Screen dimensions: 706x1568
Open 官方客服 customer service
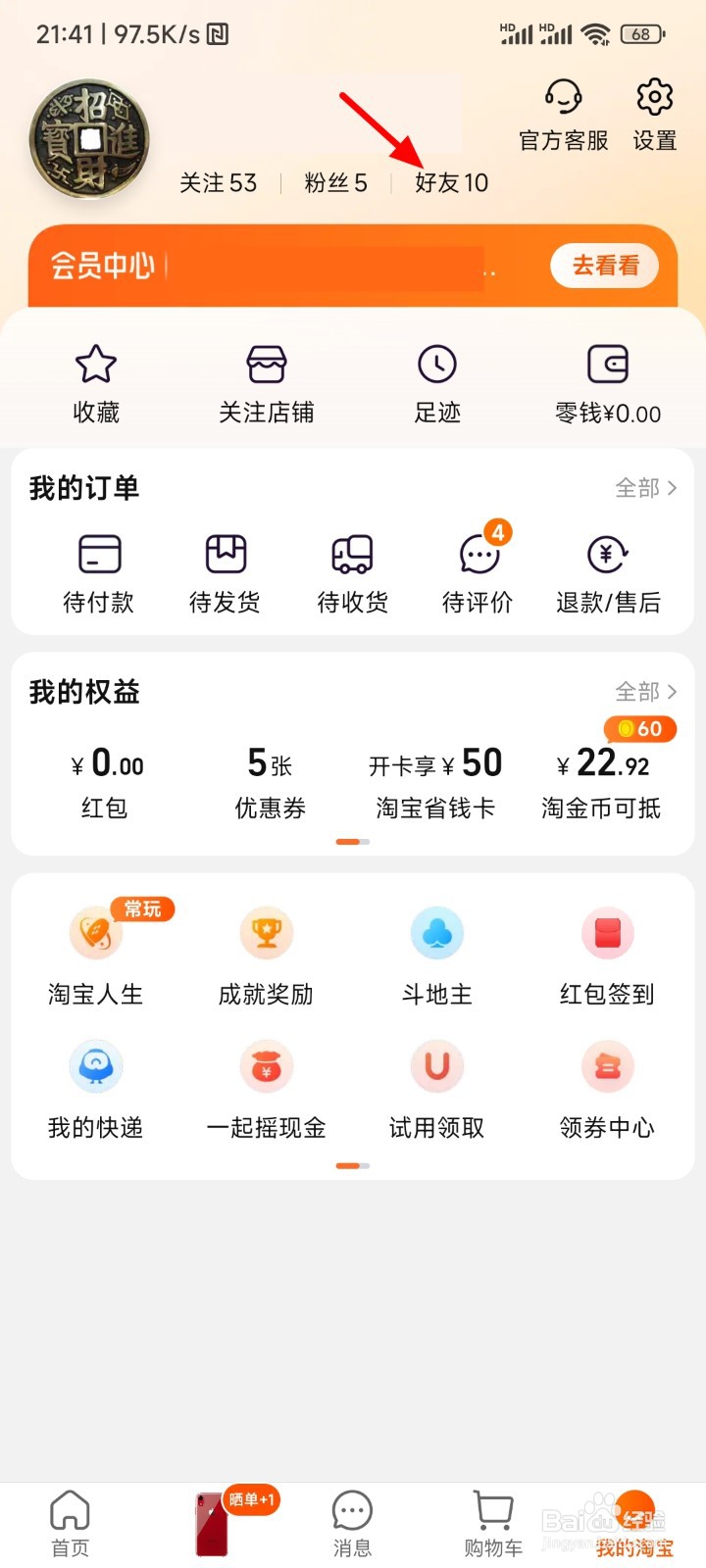tap(564, 116)
